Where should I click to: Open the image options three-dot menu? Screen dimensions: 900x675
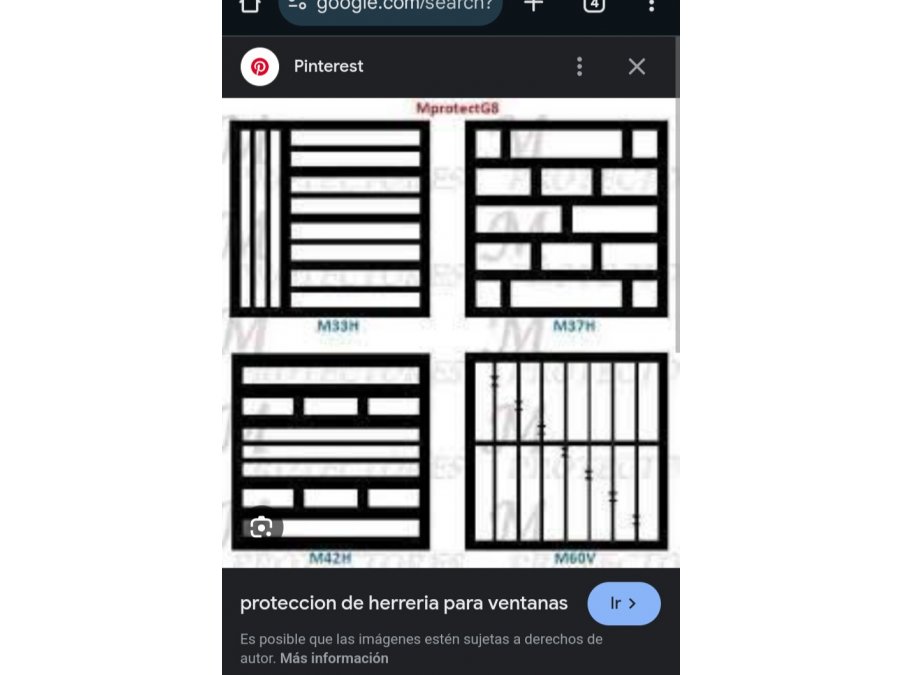tap(579, 67)
